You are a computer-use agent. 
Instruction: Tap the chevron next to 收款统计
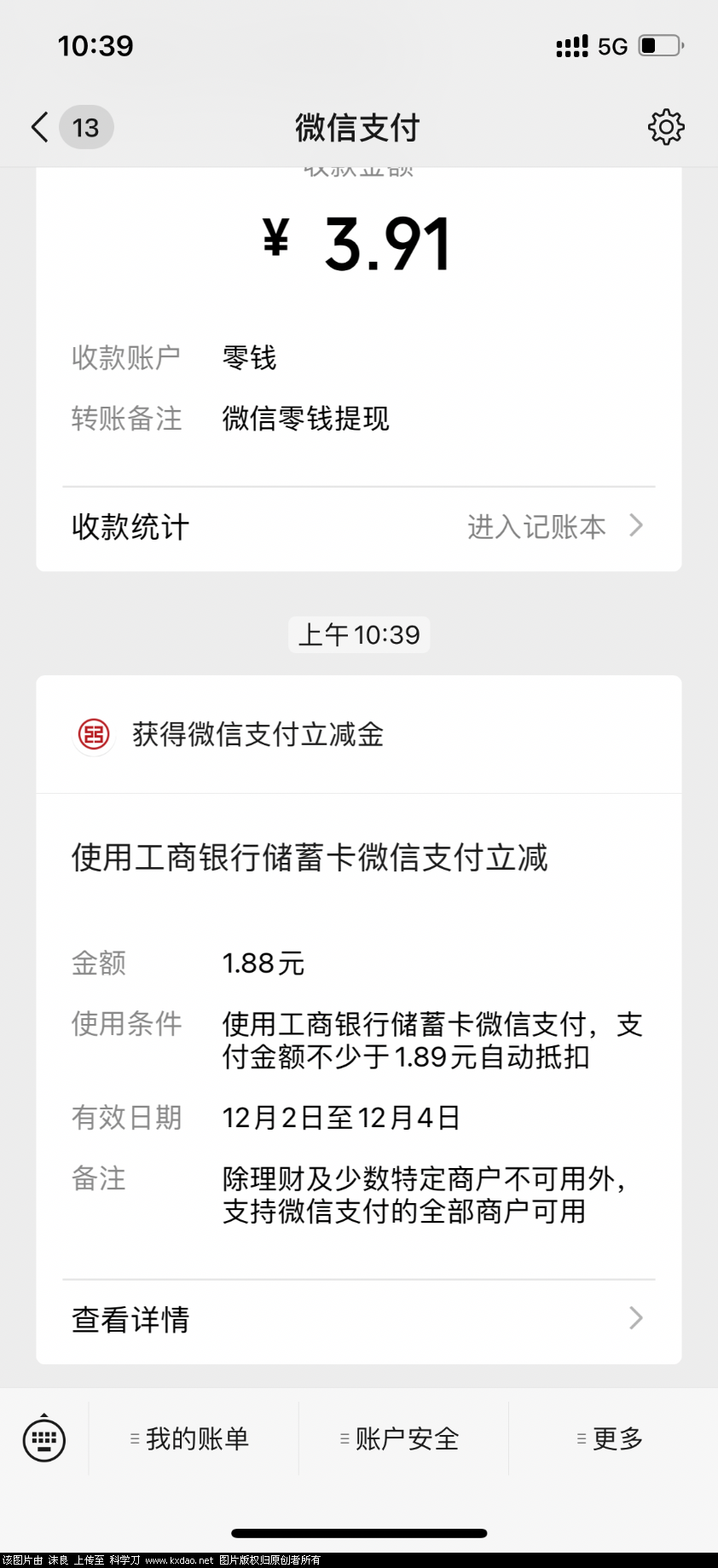(635, 526)
